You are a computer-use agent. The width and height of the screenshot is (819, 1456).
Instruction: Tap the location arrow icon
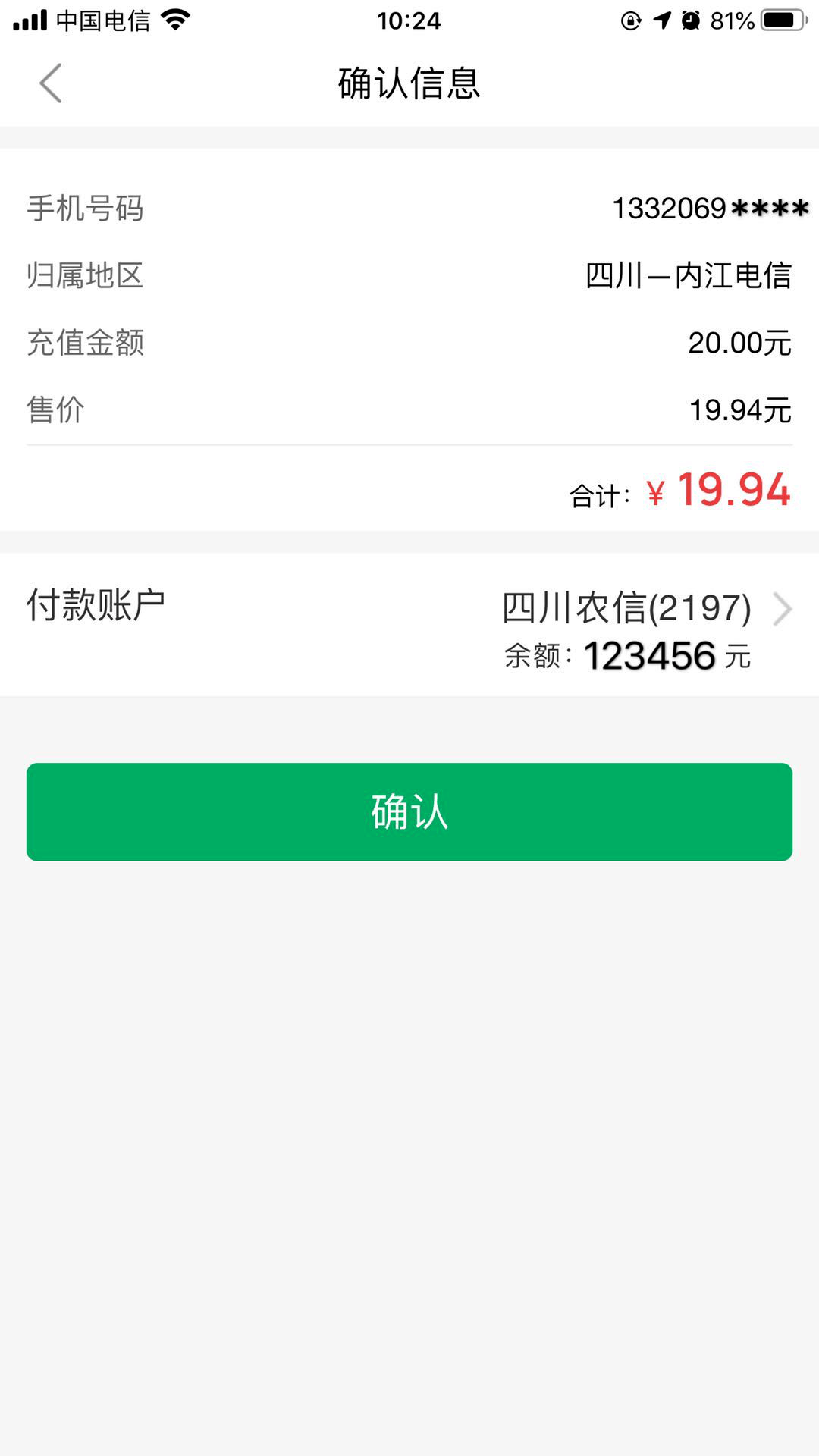661,20
